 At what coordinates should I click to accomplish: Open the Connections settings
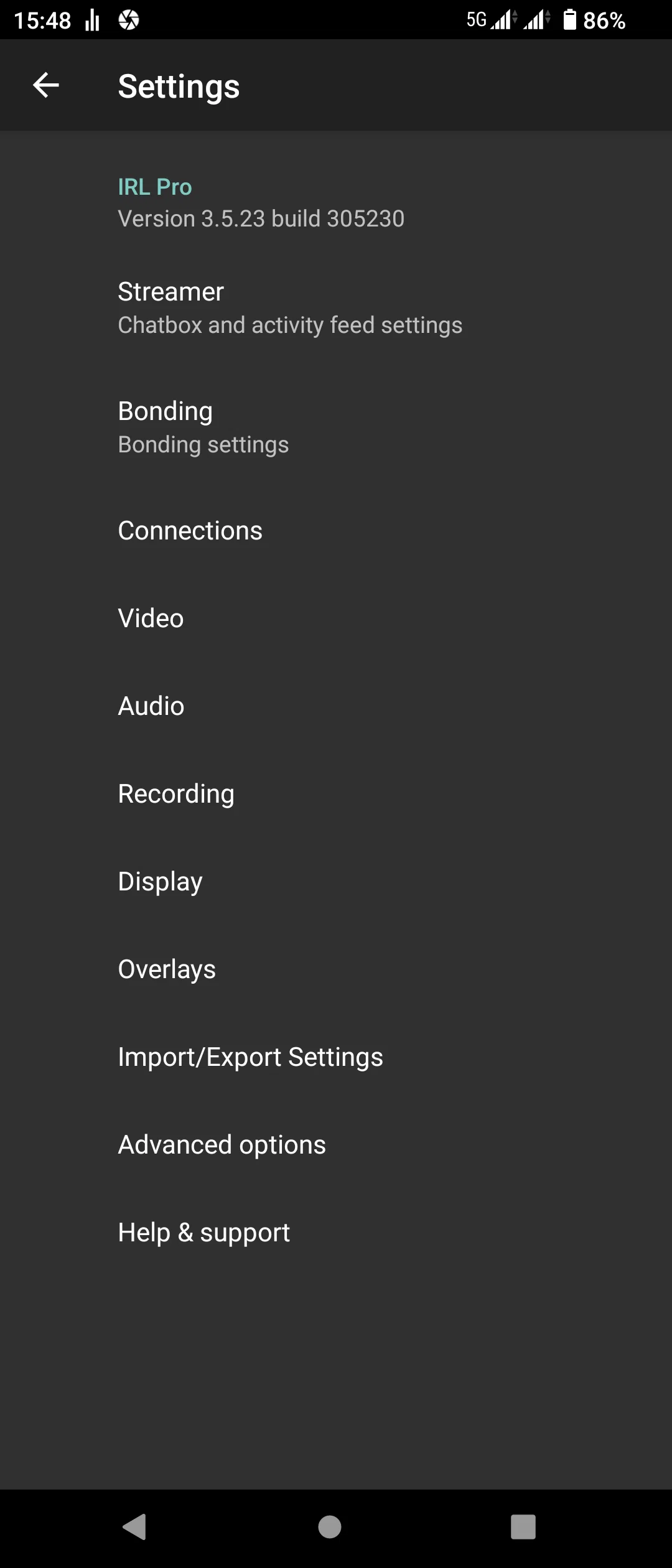click(x=336, y=531)
